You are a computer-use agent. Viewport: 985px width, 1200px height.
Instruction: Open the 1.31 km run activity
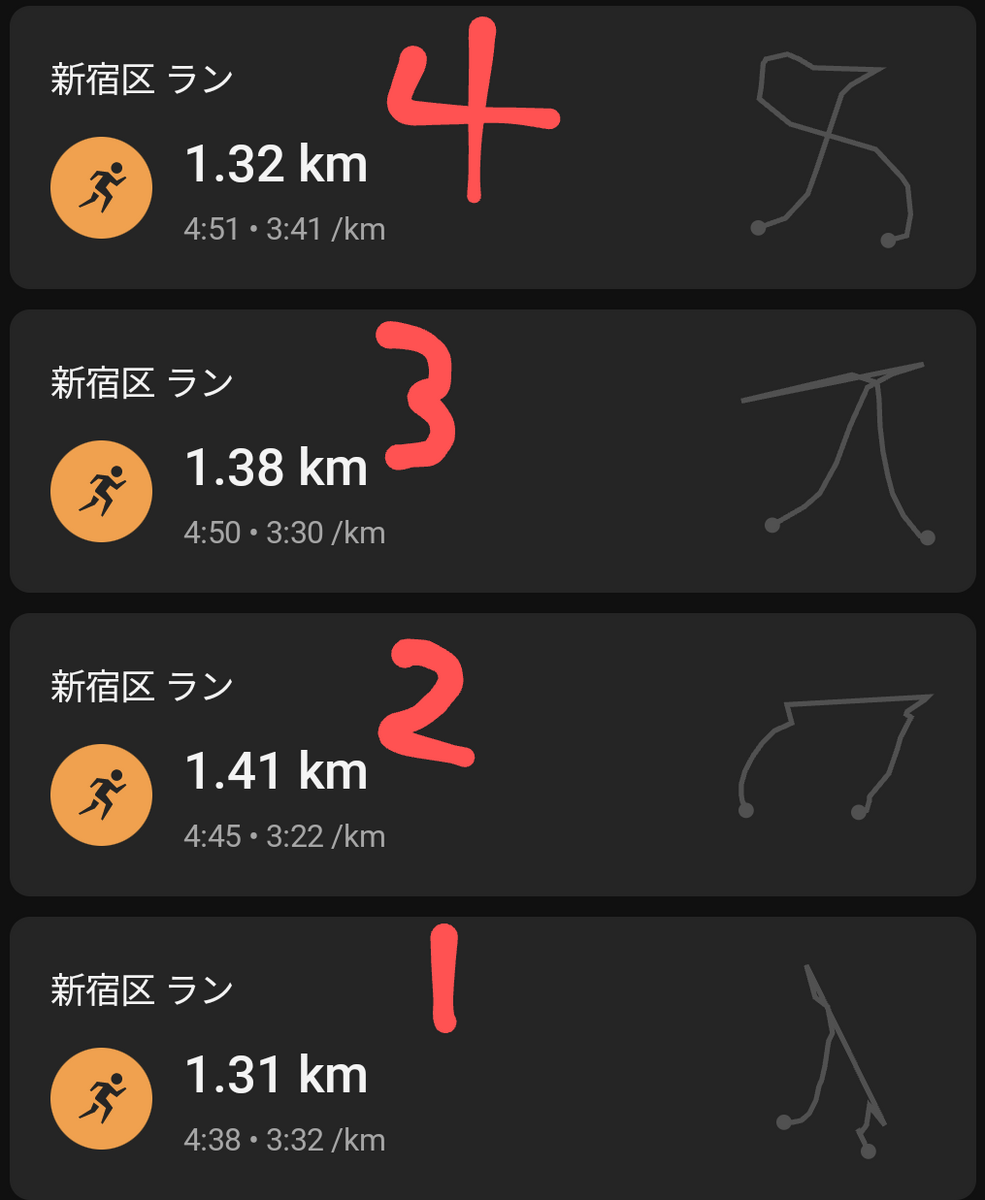point(492,1058)
